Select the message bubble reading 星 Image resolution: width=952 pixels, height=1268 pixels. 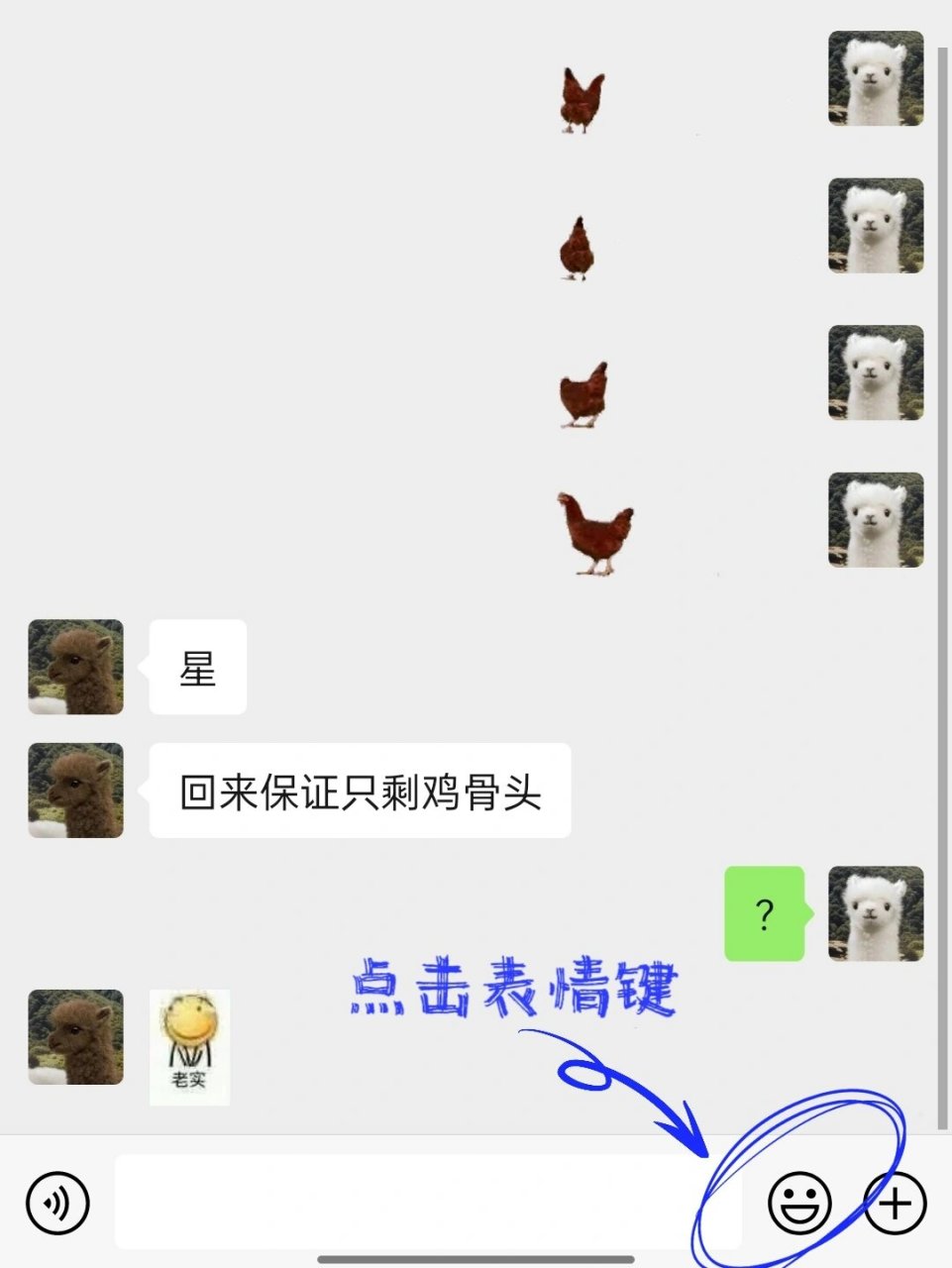click(x=196, y=667)
